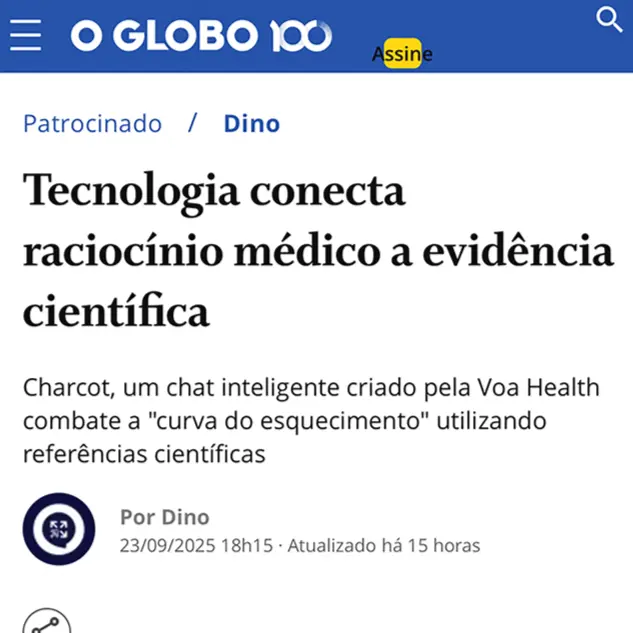
Task: Open the hamburger menu
Action: coord(26,35)
